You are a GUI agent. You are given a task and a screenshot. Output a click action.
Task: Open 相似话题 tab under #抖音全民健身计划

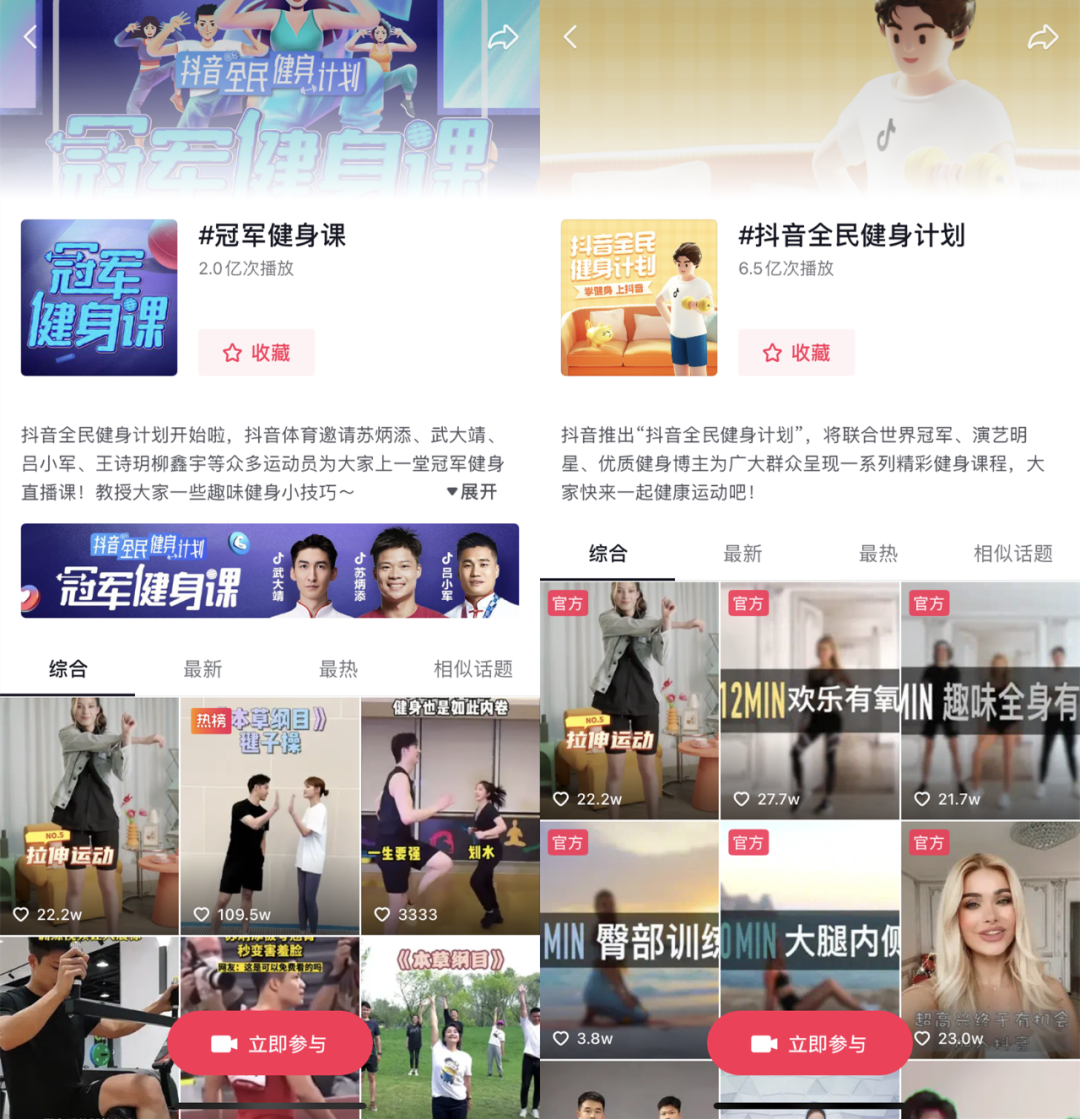(x=1012, y=553)
